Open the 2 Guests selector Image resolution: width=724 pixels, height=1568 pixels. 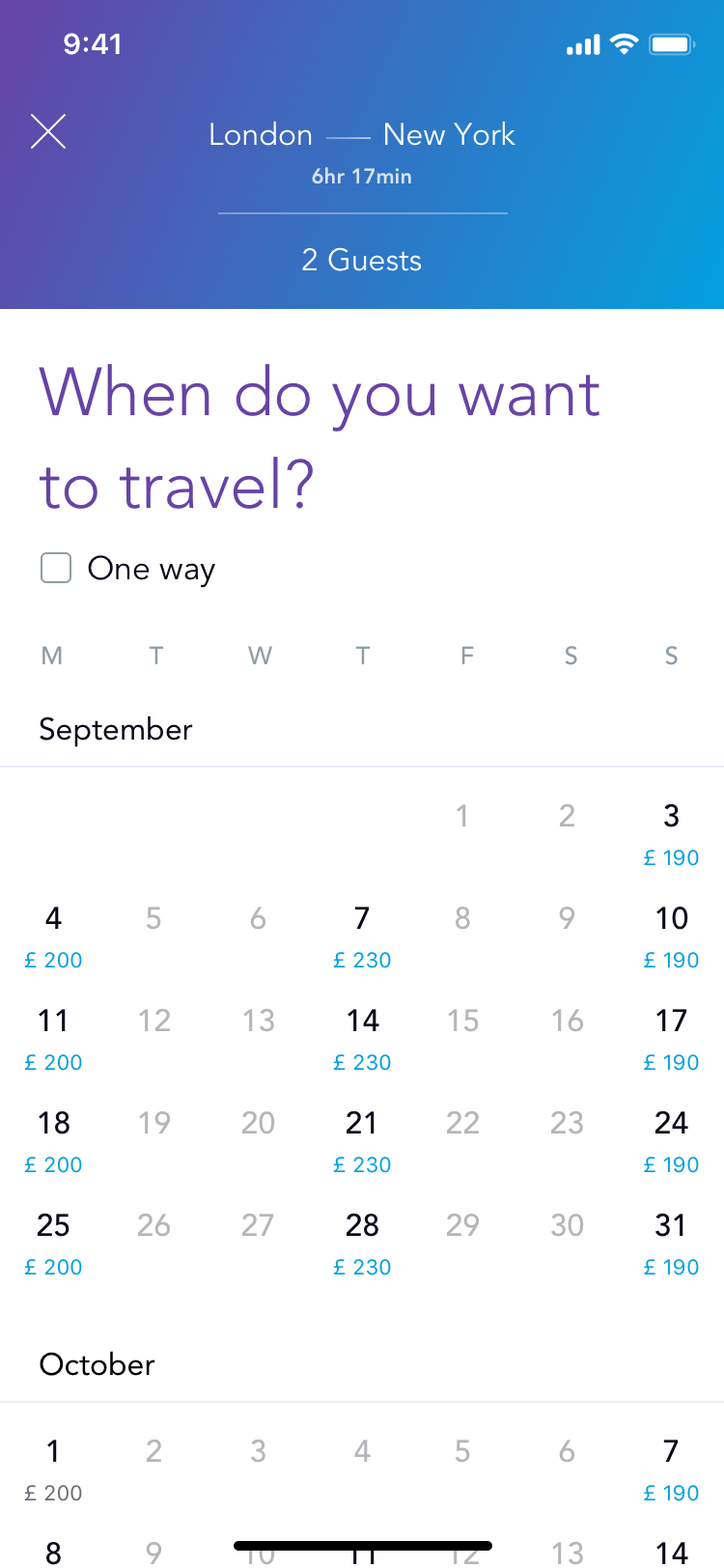pyautogui.click(x=362, y=260)
